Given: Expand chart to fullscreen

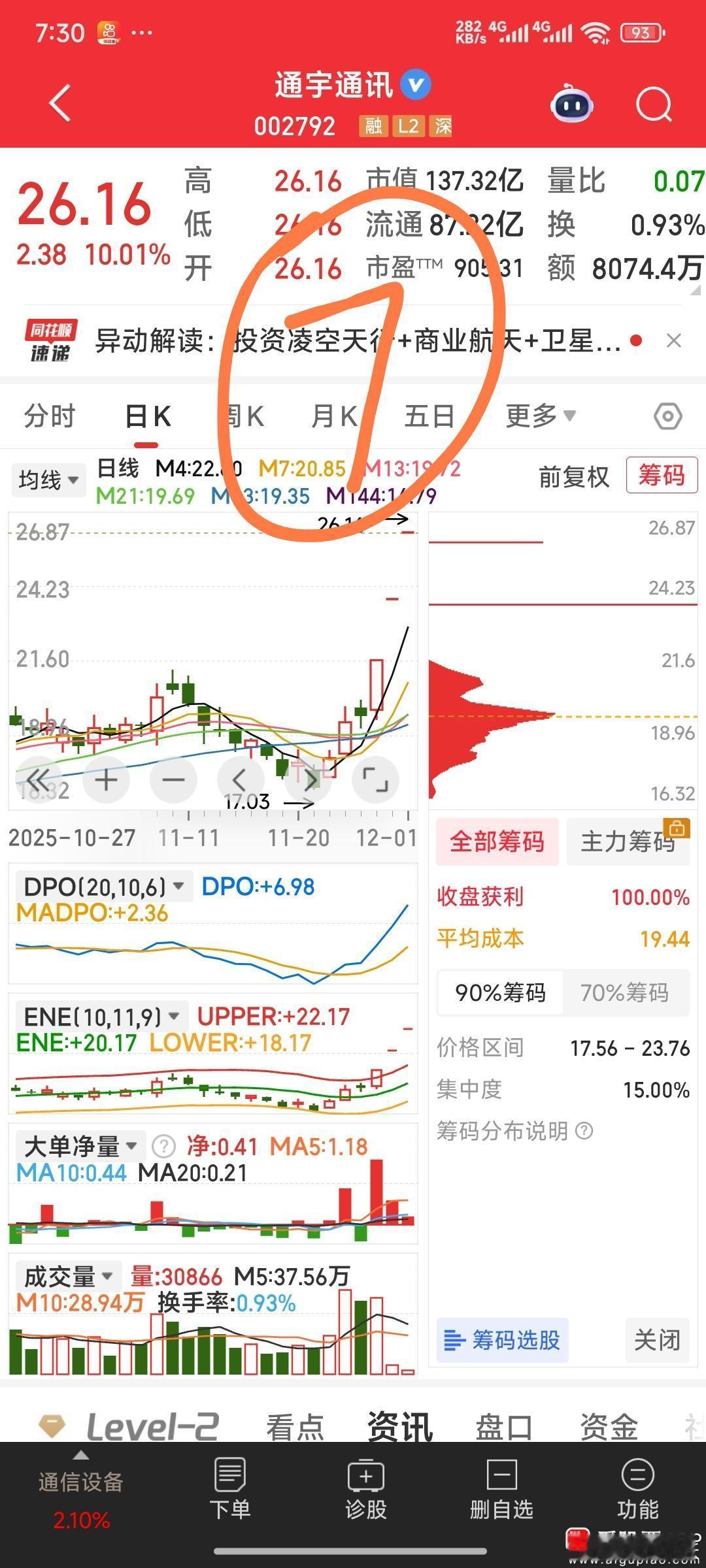Looking at the screenshot, I should 375,779.
